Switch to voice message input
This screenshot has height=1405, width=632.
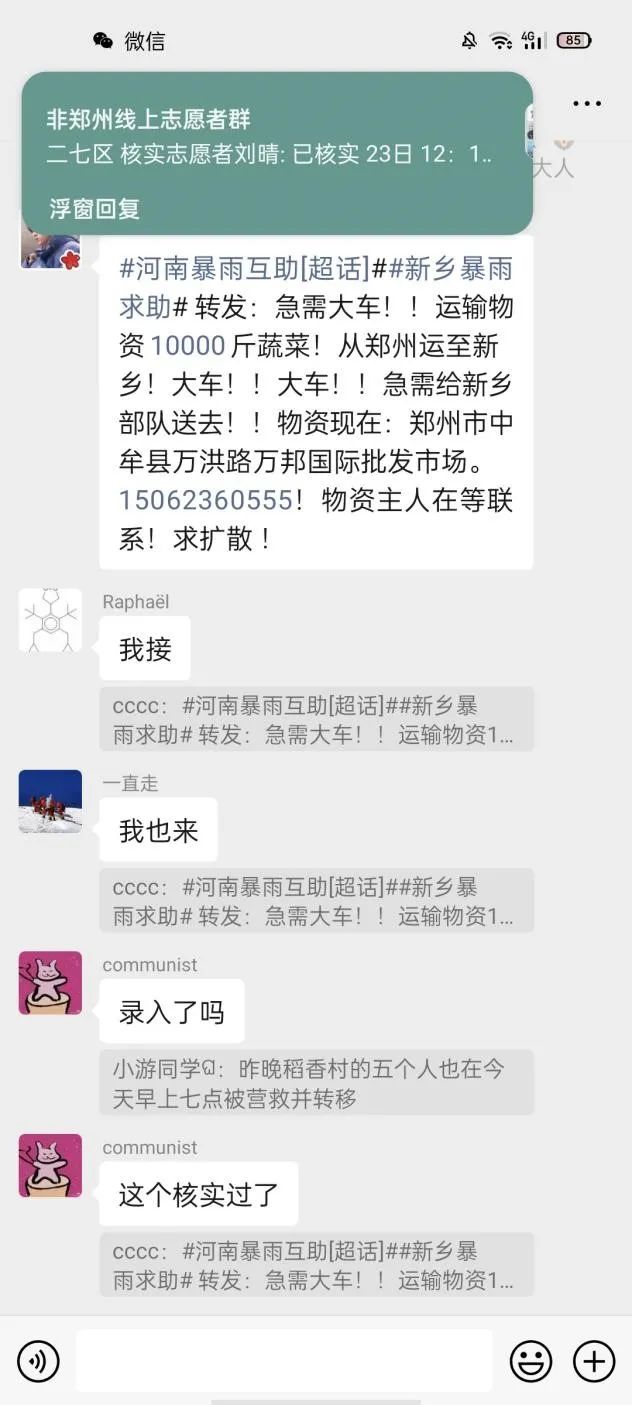(38, 1361)
